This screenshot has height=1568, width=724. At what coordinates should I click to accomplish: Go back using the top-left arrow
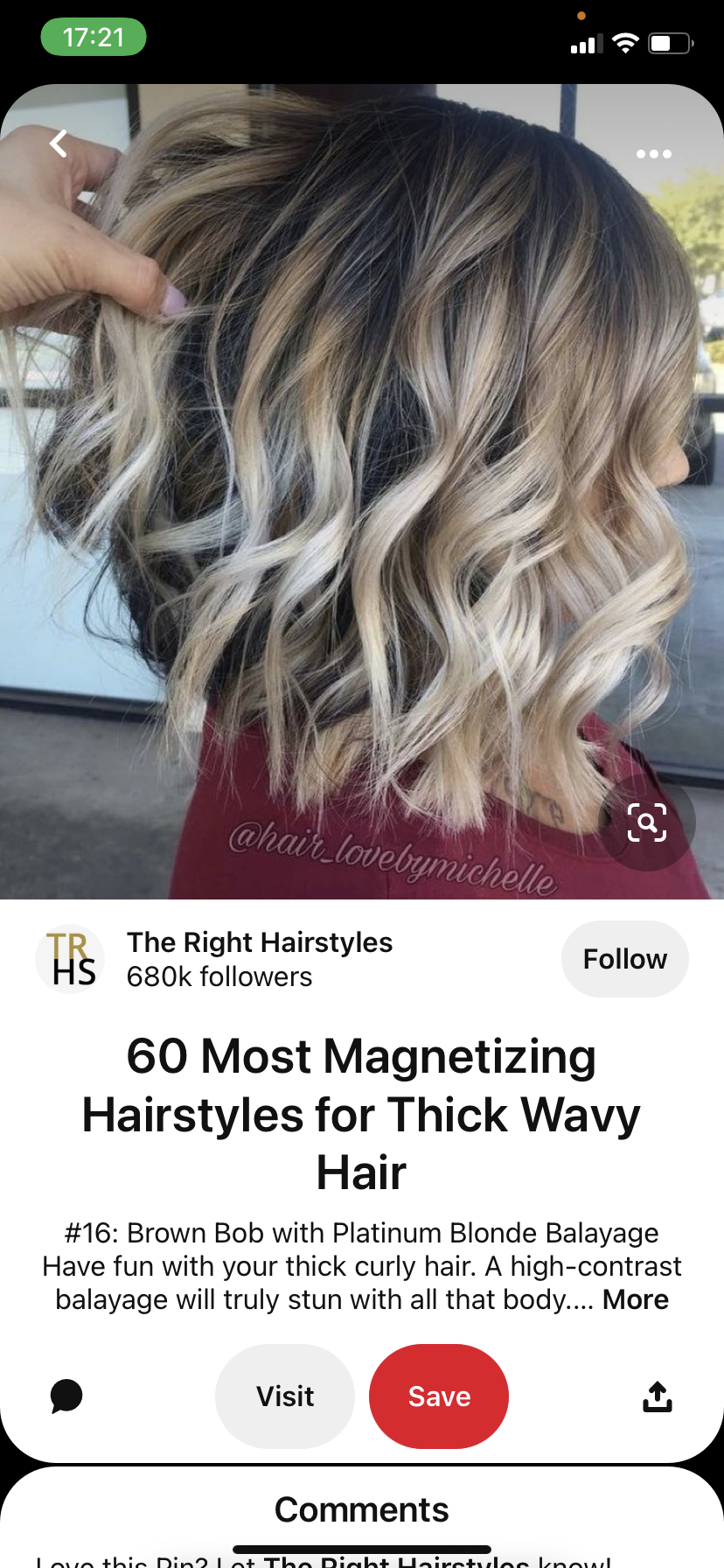59,143
